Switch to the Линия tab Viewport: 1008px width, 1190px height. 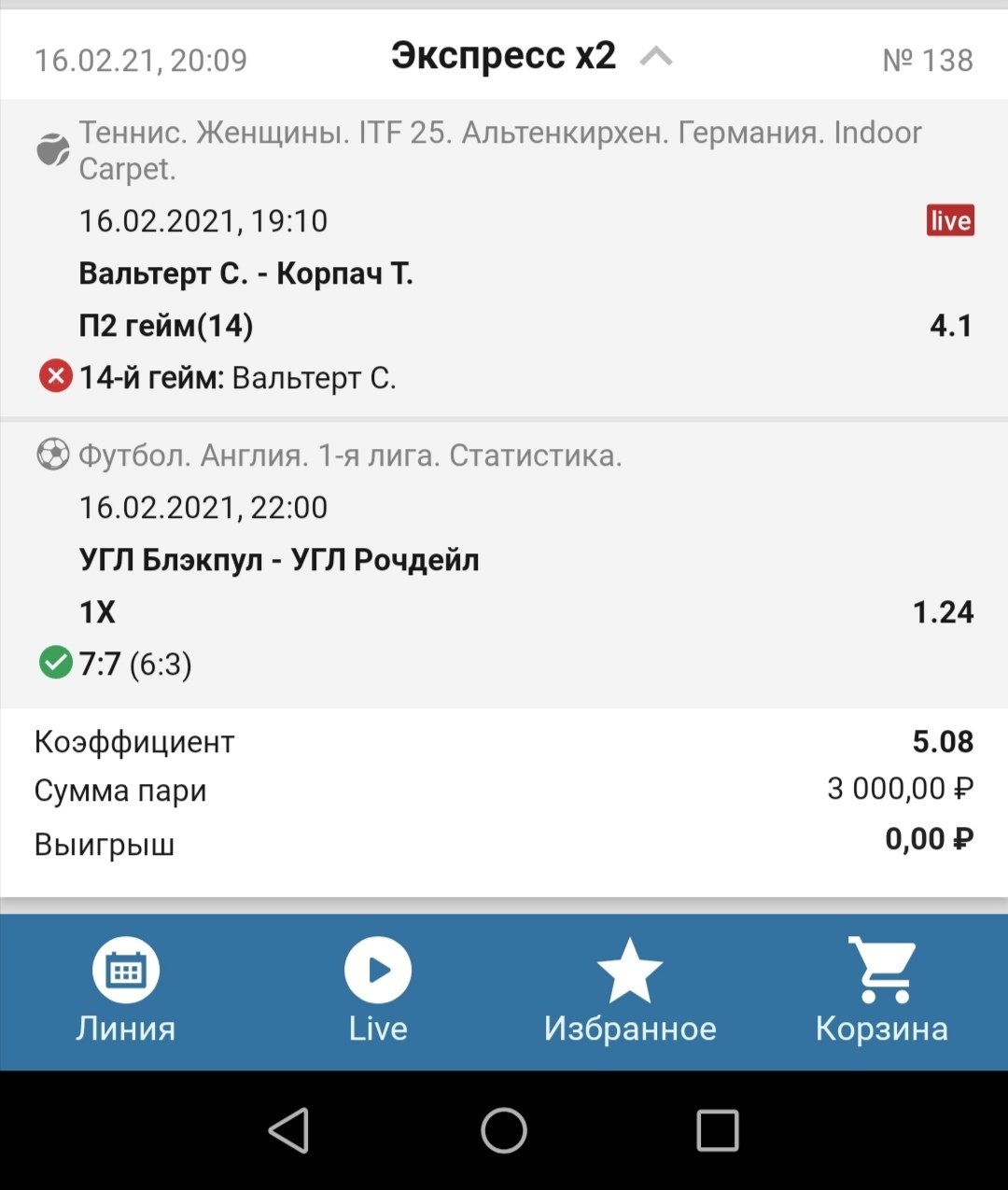coord(126,990)
